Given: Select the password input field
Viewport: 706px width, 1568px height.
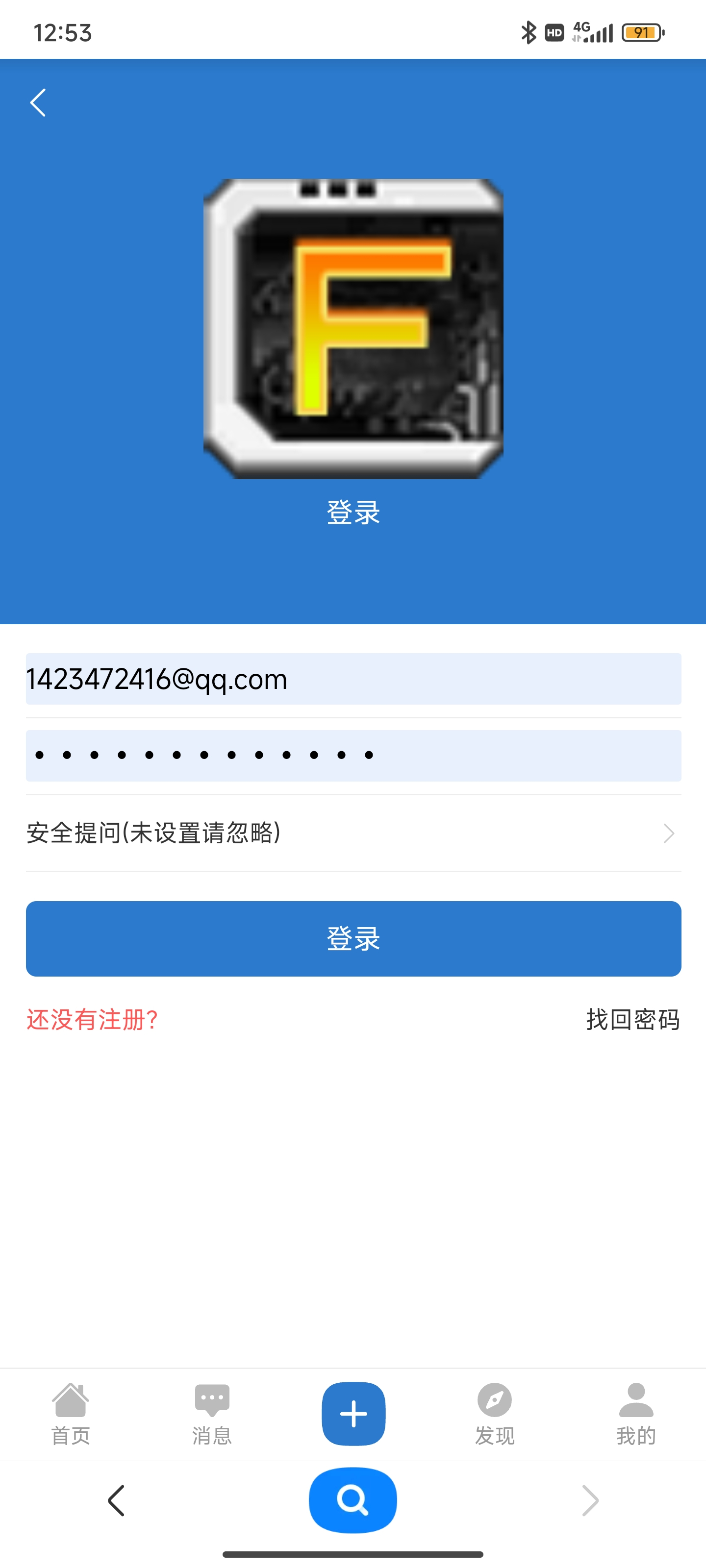Looking at the screenshot, I should coord(353,756).
